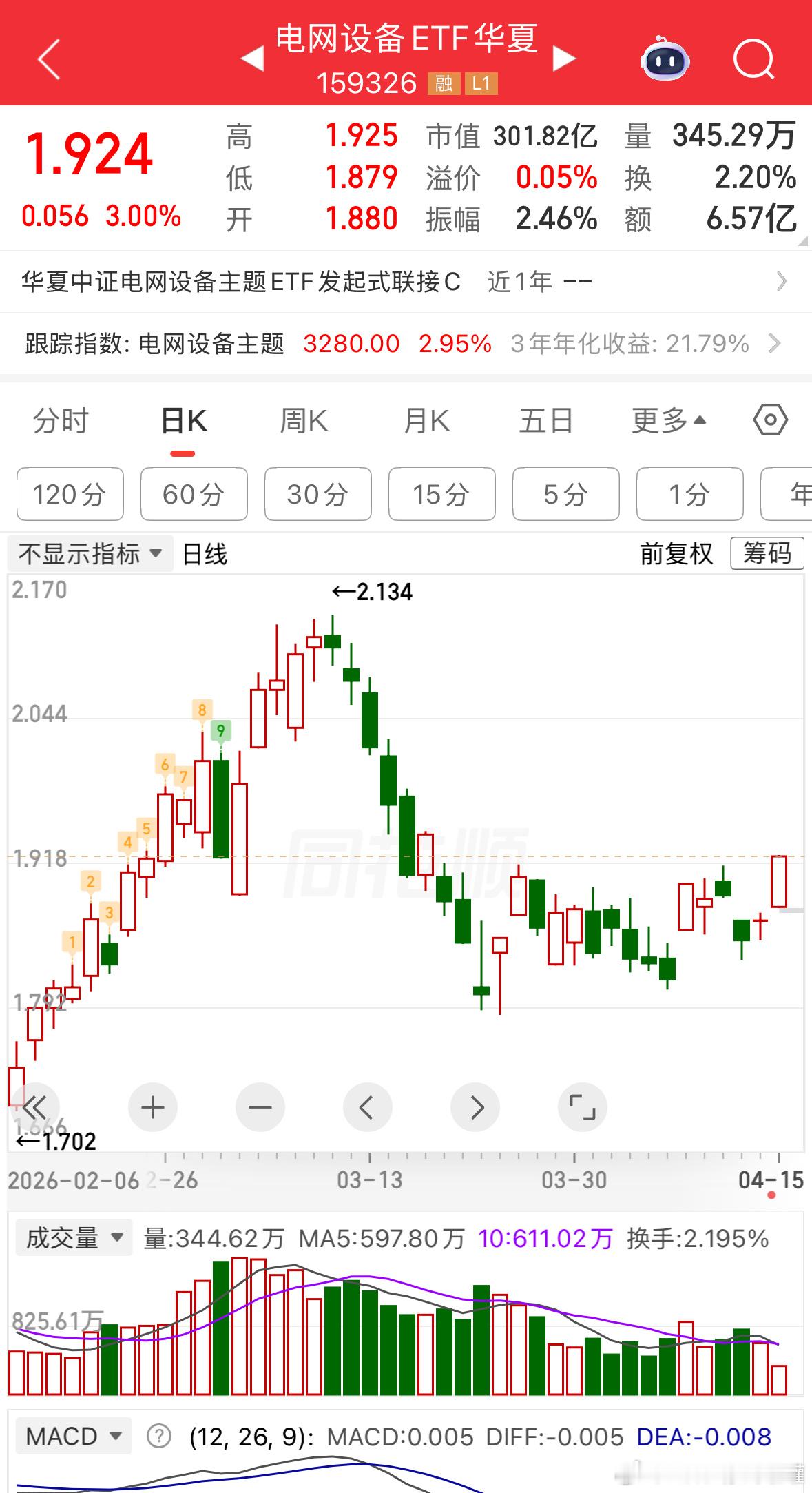Jump to earliest data with double-left arrow
The height and width of the screenshot is (1493, 812).
(x=37, y=1106)
